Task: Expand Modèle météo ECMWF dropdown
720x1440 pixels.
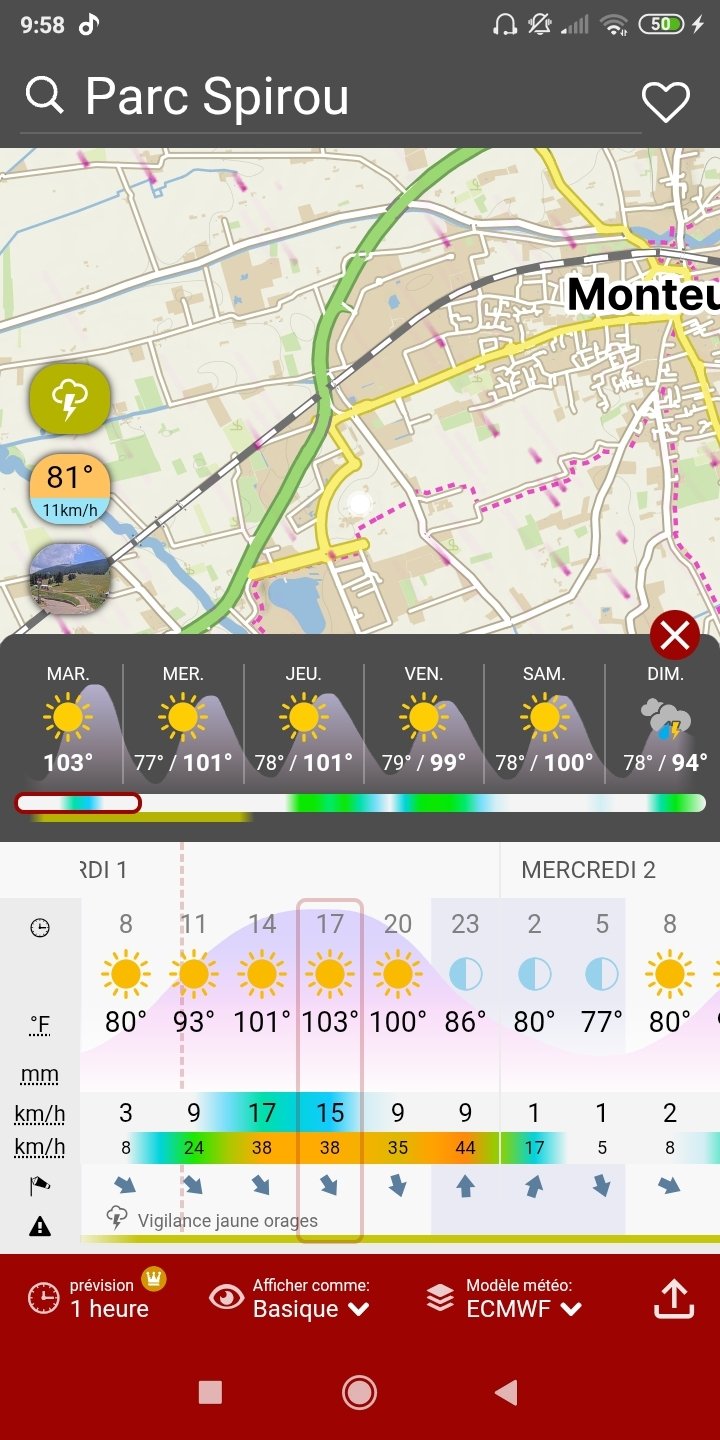Action: point(505,1297)
